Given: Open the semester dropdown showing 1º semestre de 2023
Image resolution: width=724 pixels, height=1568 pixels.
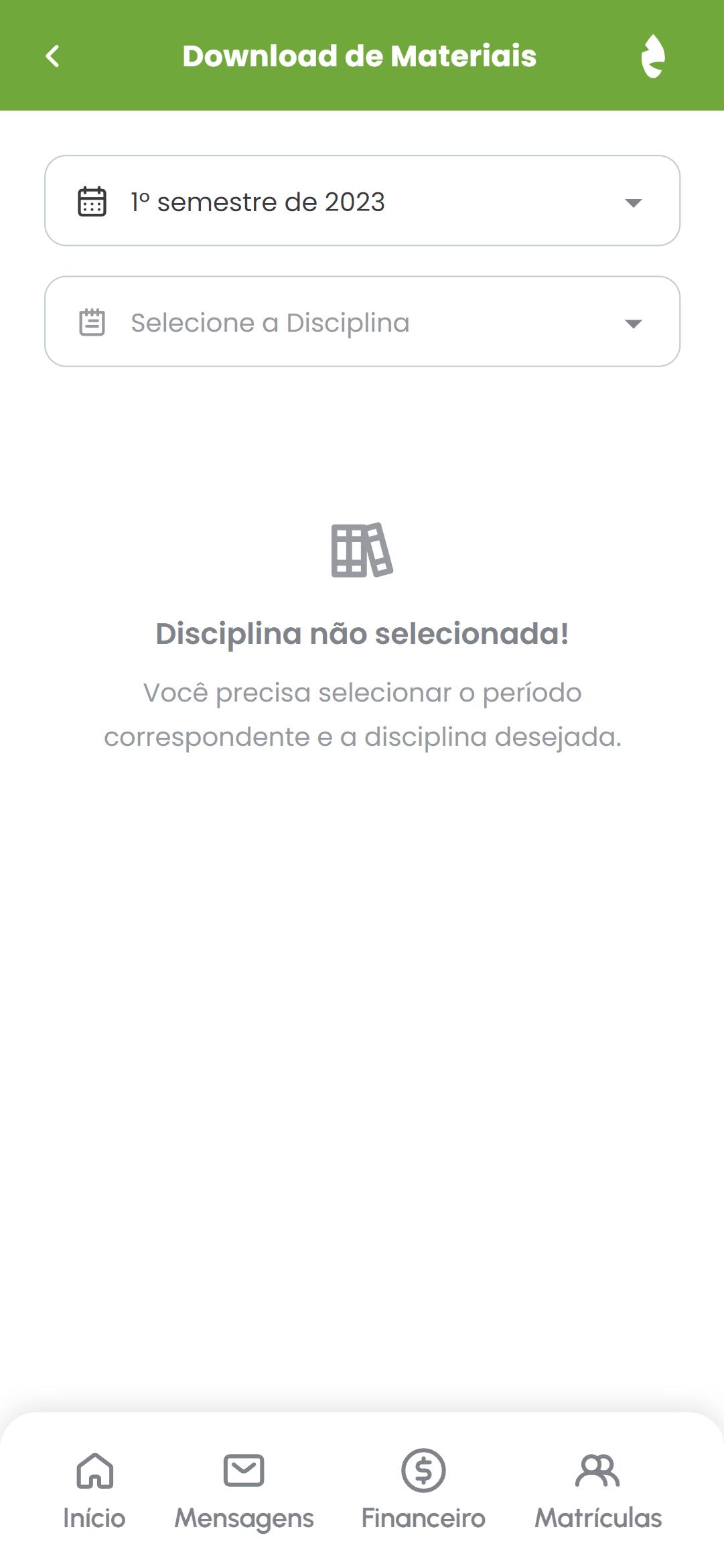Looking at the screenshot, I should tap(362, 201).
